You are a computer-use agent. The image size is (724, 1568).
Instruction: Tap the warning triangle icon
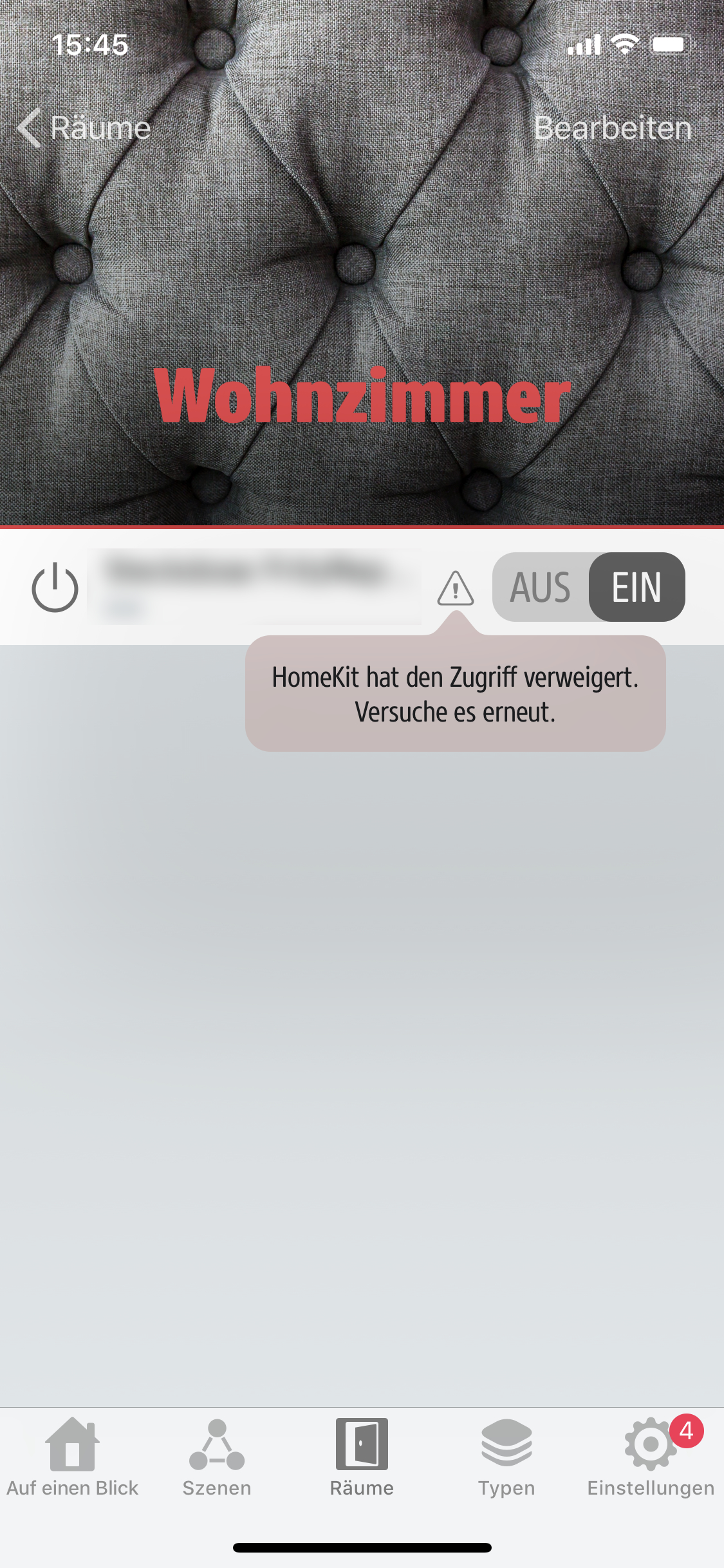[x=456, y=588]
